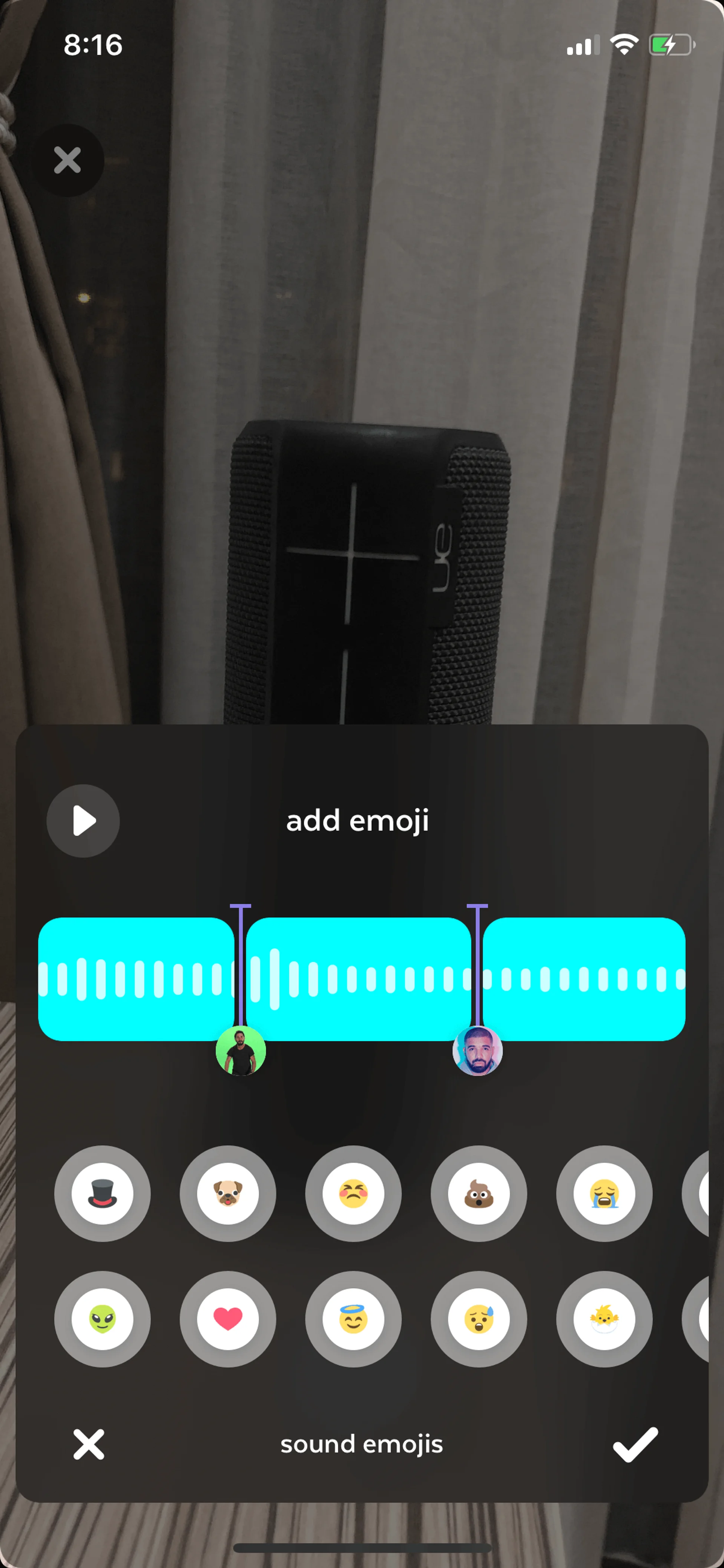
Task: Add the frustrated face sound emoji
Action: (353, 1194)
